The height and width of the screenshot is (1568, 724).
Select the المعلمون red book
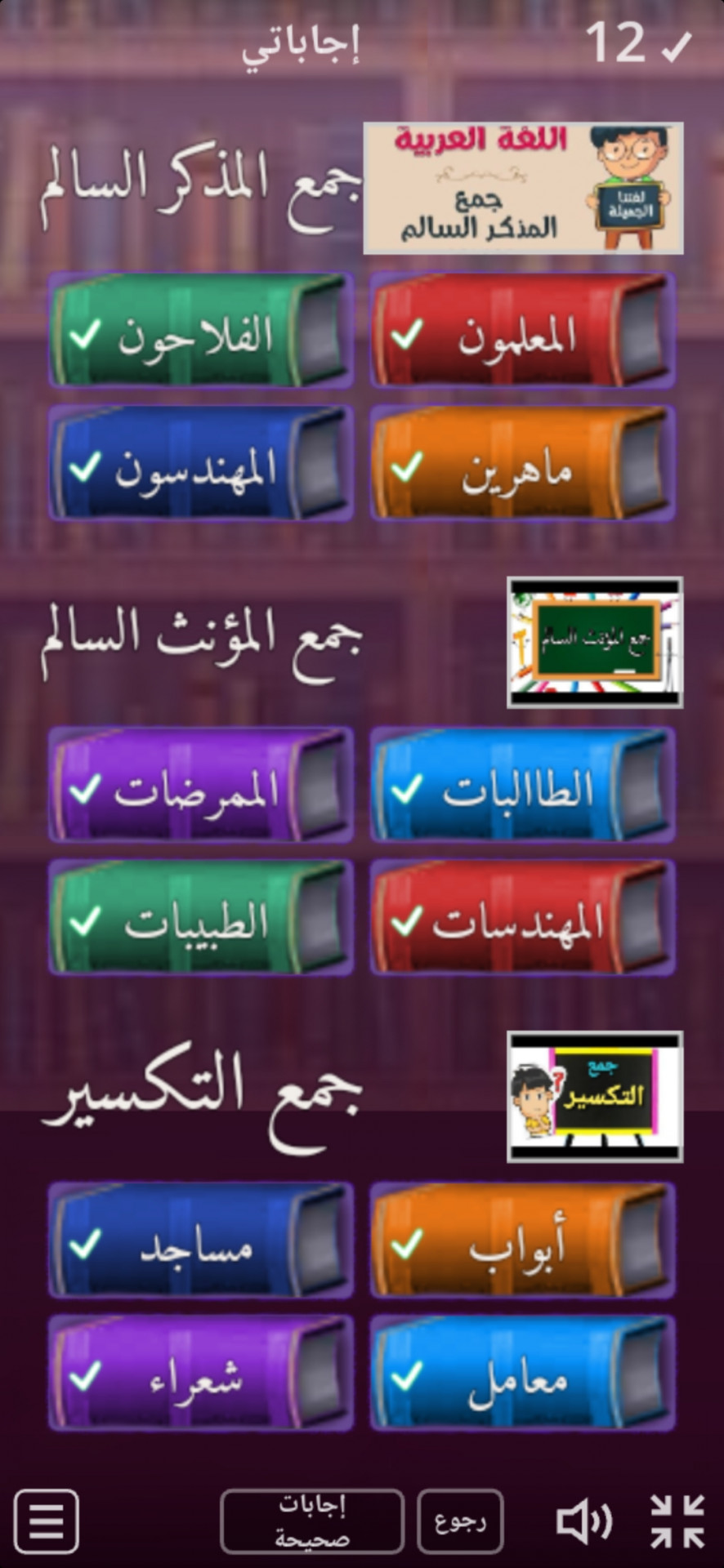tap(521, 332)
